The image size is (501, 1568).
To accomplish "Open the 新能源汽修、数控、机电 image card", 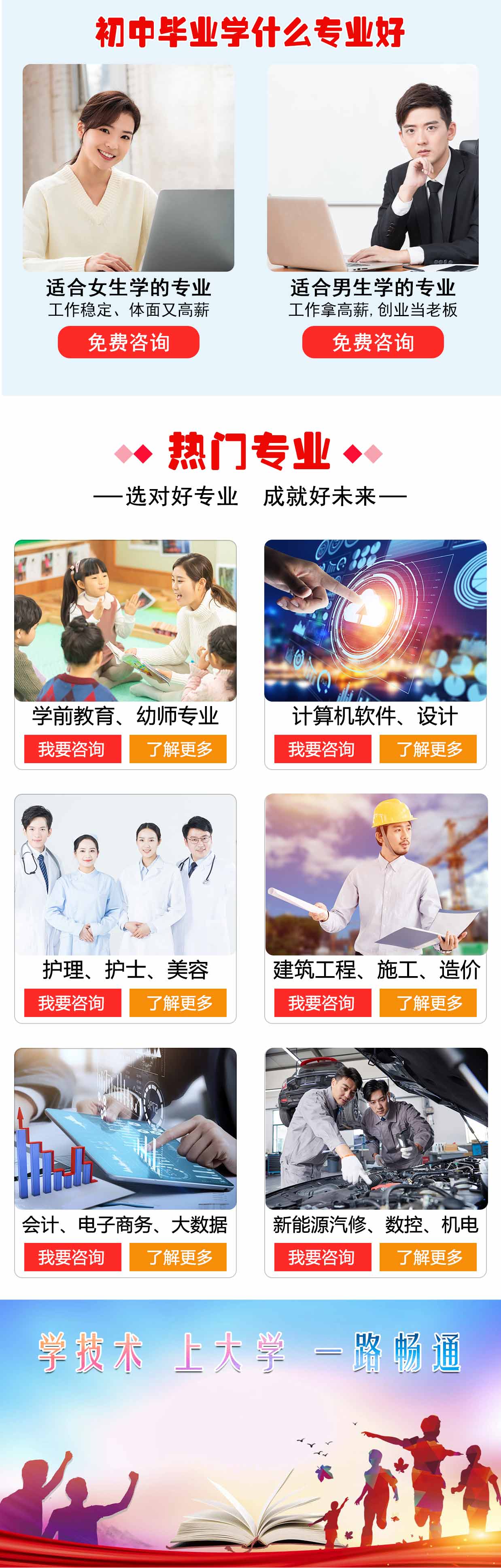I will point(376,1128).
